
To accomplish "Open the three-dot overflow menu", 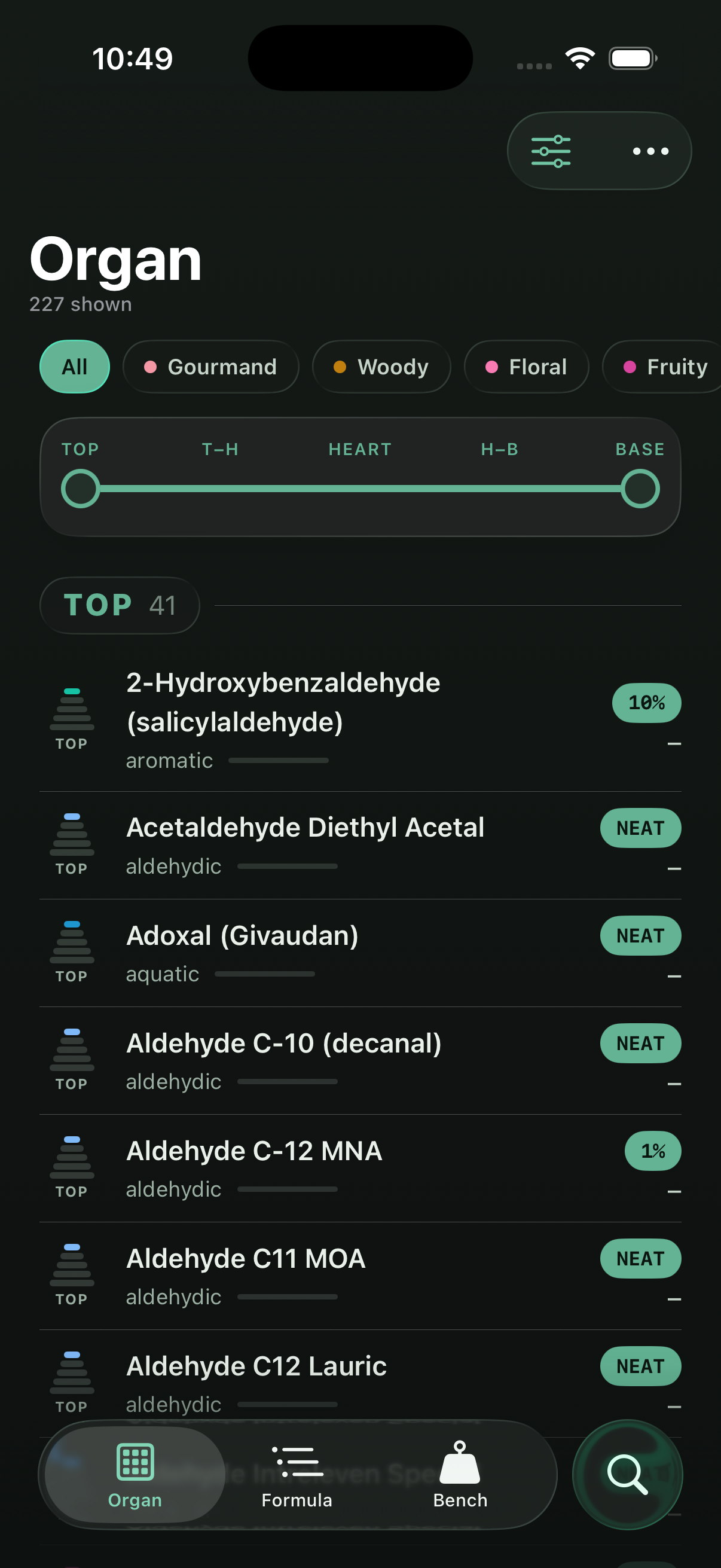I will [650, 151].
